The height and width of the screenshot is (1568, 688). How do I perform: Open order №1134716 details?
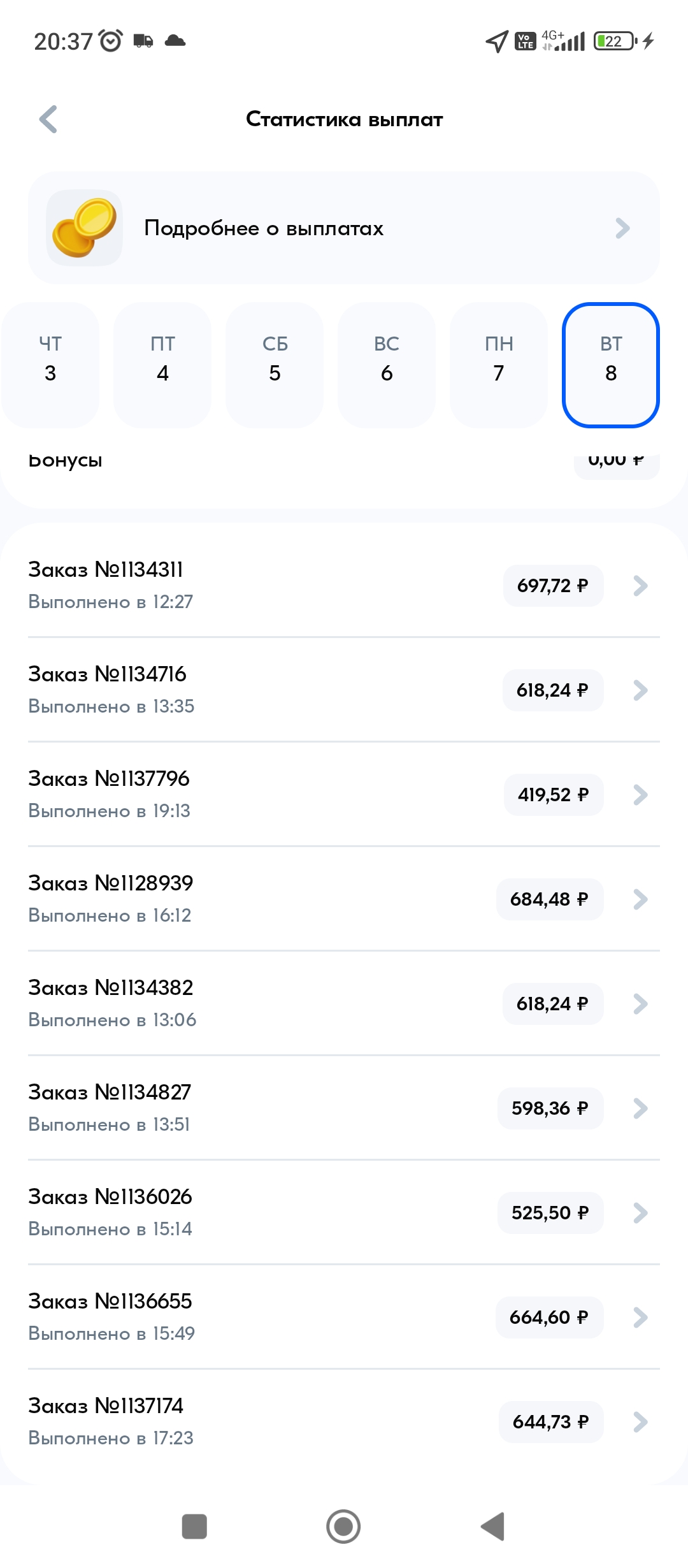click(x=344, y=690)
